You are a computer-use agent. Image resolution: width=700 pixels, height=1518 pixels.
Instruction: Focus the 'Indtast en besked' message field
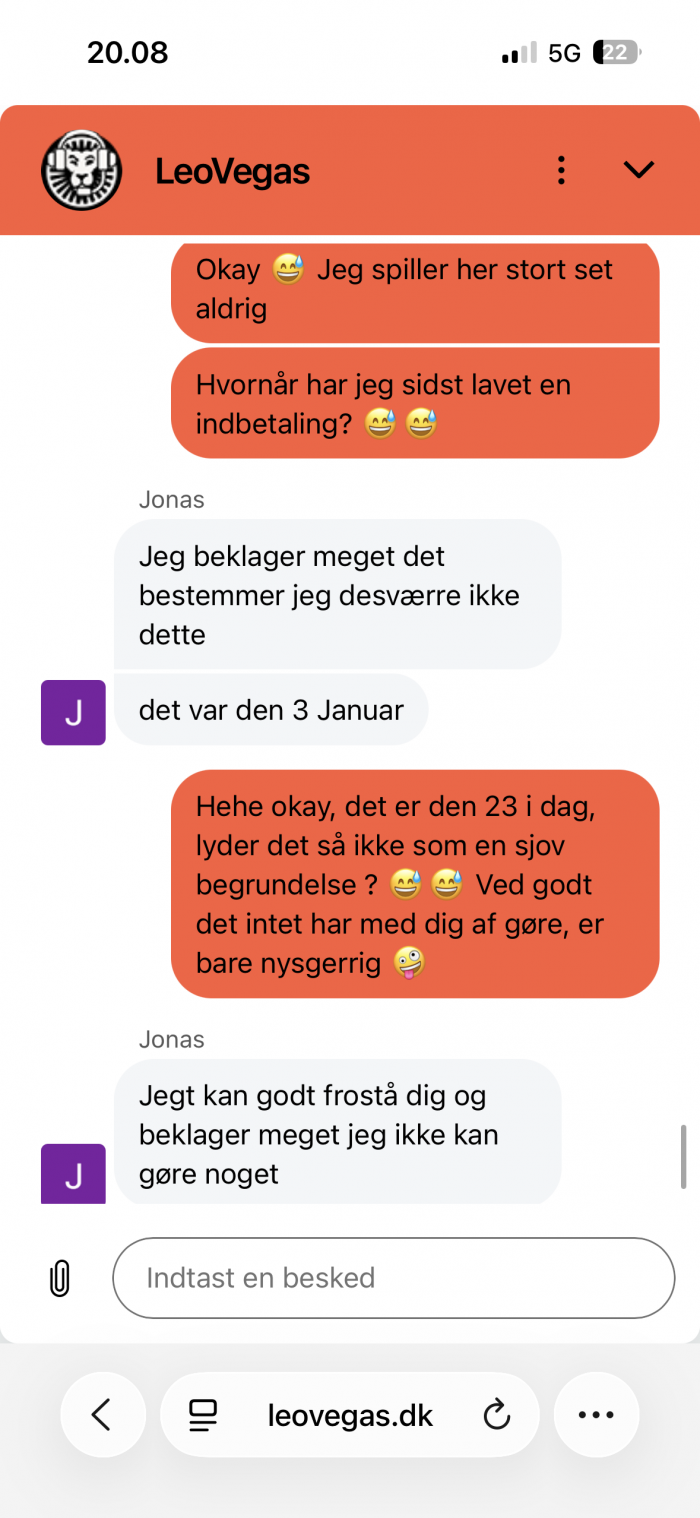click(x=393, y=1278)
